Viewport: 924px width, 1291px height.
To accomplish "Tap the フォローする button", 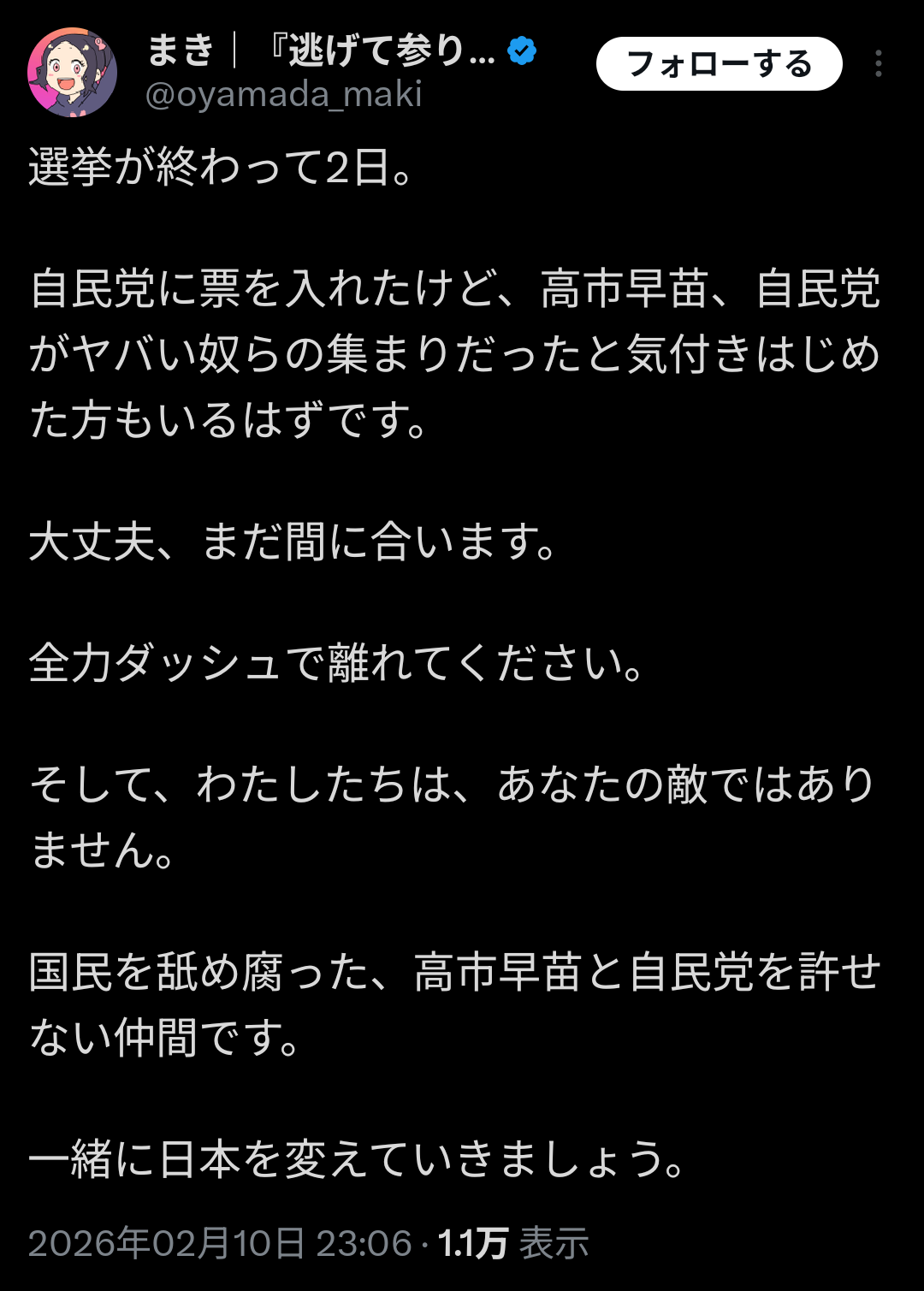I will [x=719, y=64].
